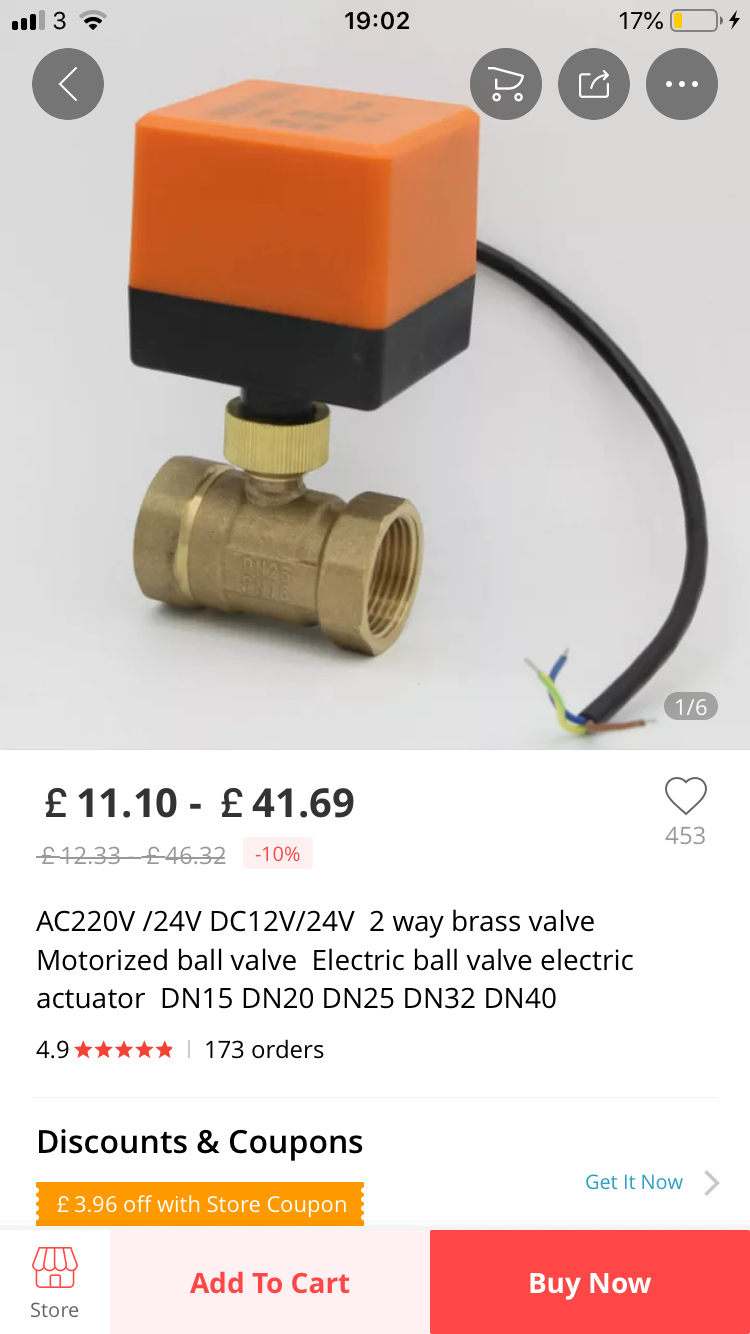Buy Now the motorized valve
The width and height of the screenshot is (750, 1334).
(590, 1282)
